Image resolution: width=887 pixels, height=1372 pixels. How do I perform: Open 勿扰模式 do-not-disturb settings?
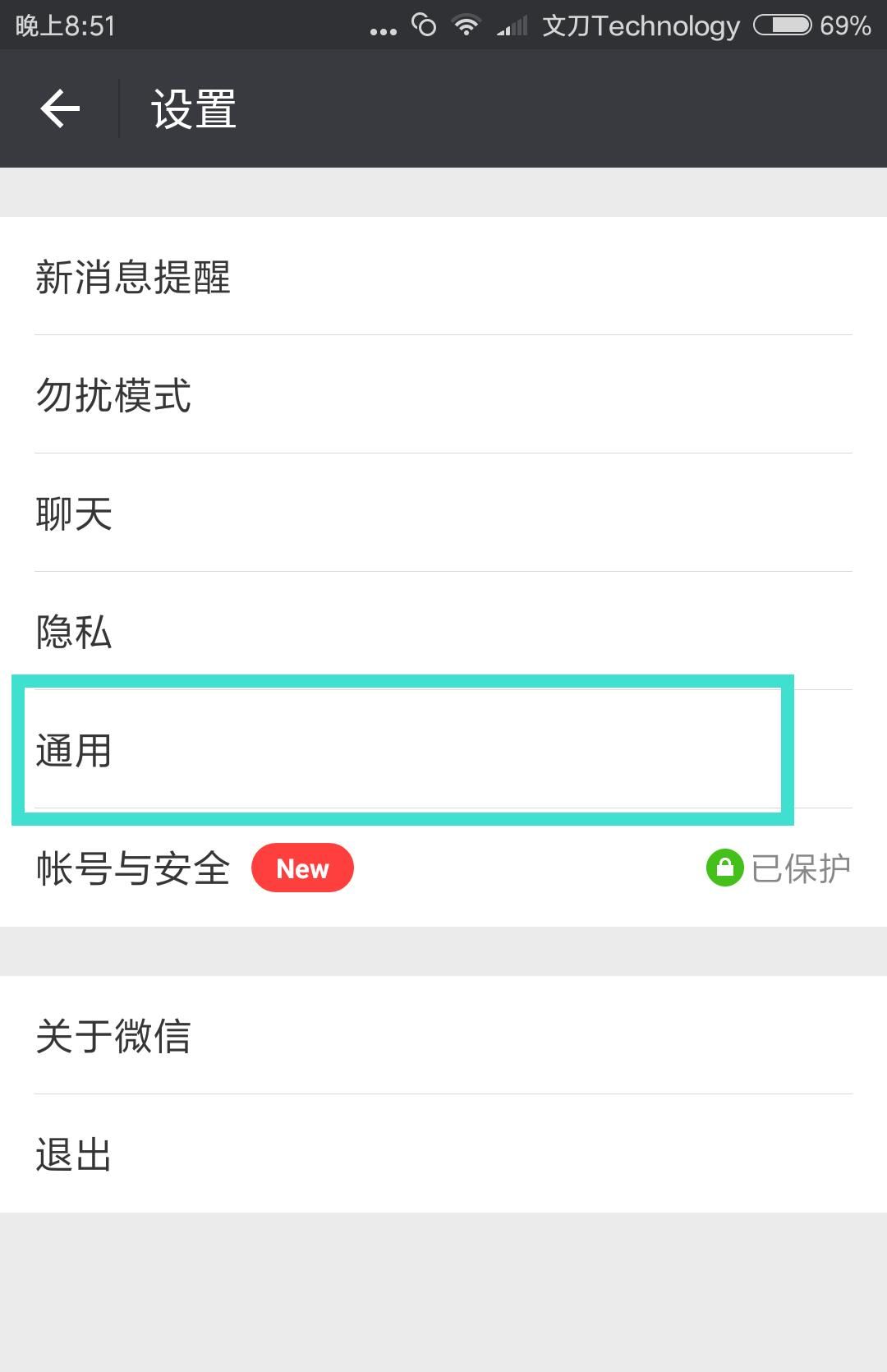tap(113, 397)
